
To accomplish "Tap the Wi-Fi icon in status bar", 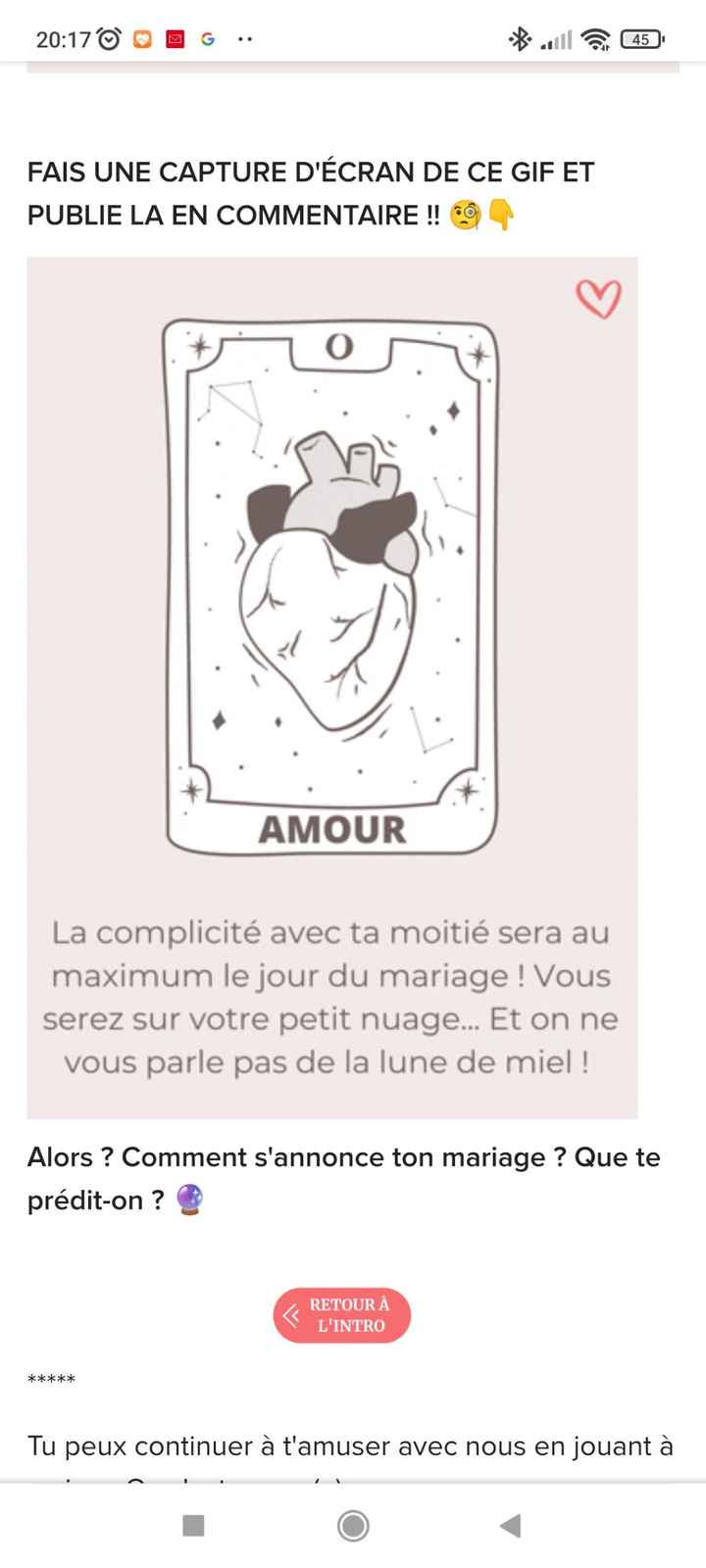I will 598,40.
